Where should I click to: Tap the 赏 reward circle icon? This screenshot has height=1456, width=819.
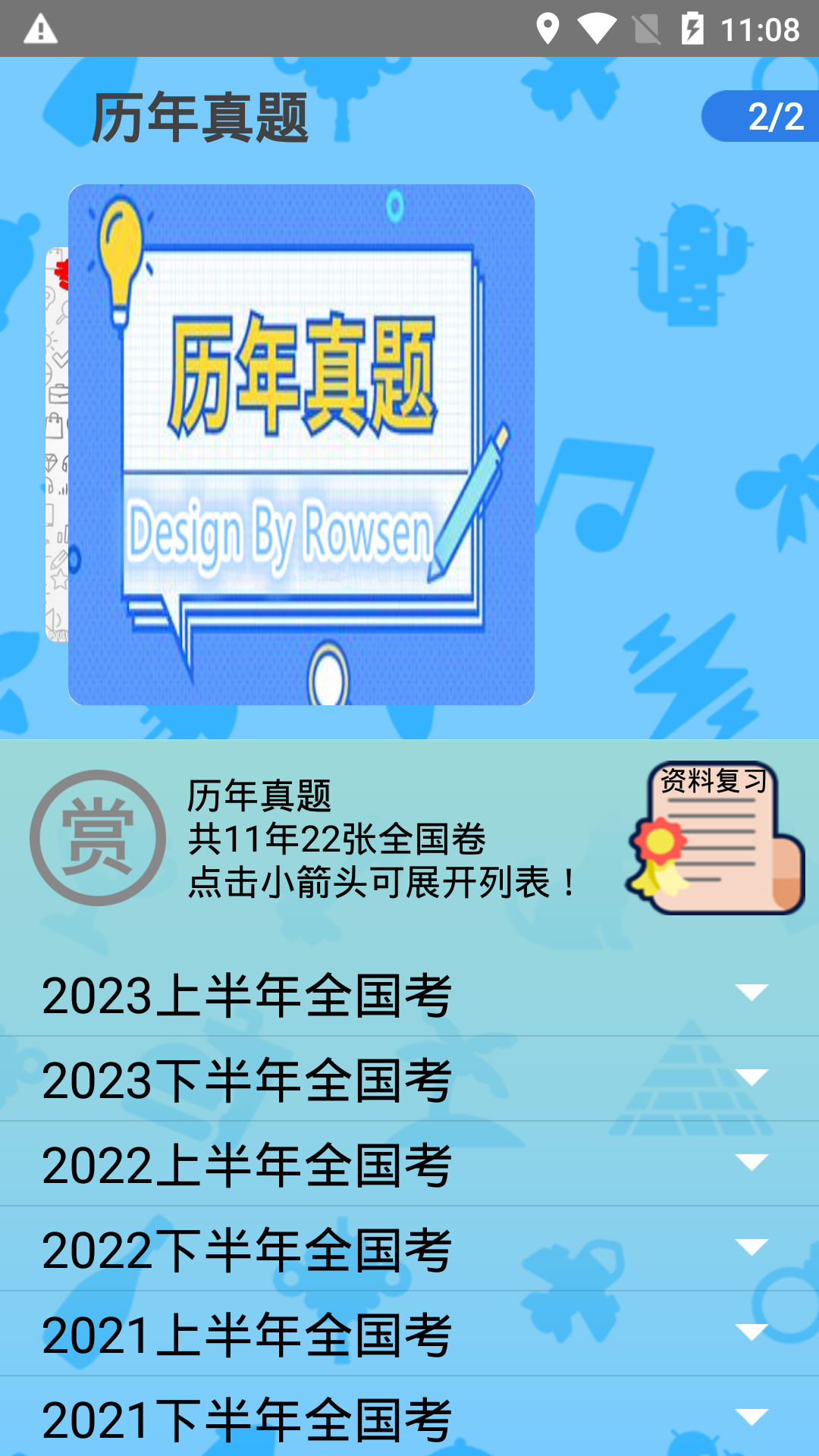click(98, 838)
